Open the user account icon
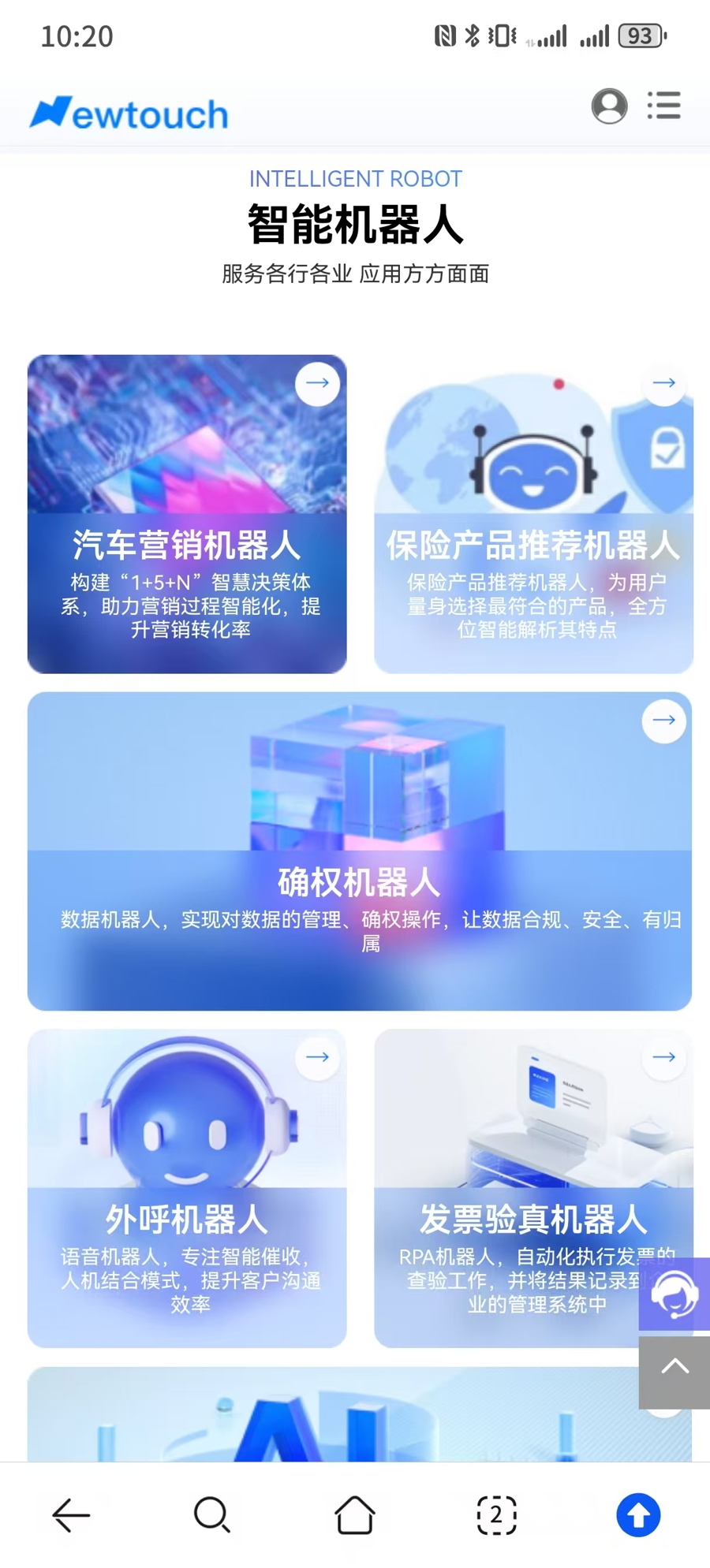The image size is (710, 1568). 609,106
